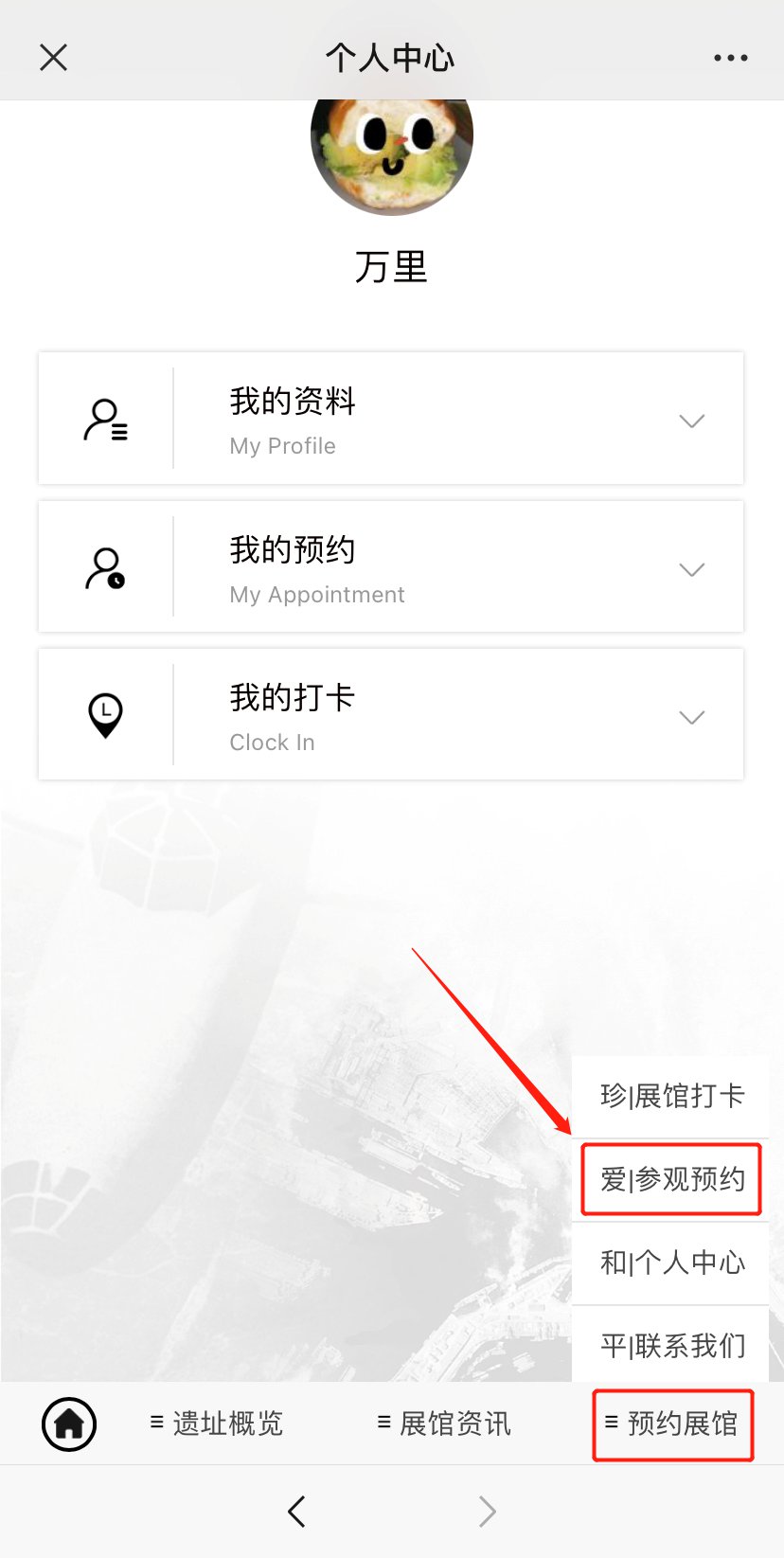
Task: Go back using the browser back arrow
Action: [x=296, y=1512]
